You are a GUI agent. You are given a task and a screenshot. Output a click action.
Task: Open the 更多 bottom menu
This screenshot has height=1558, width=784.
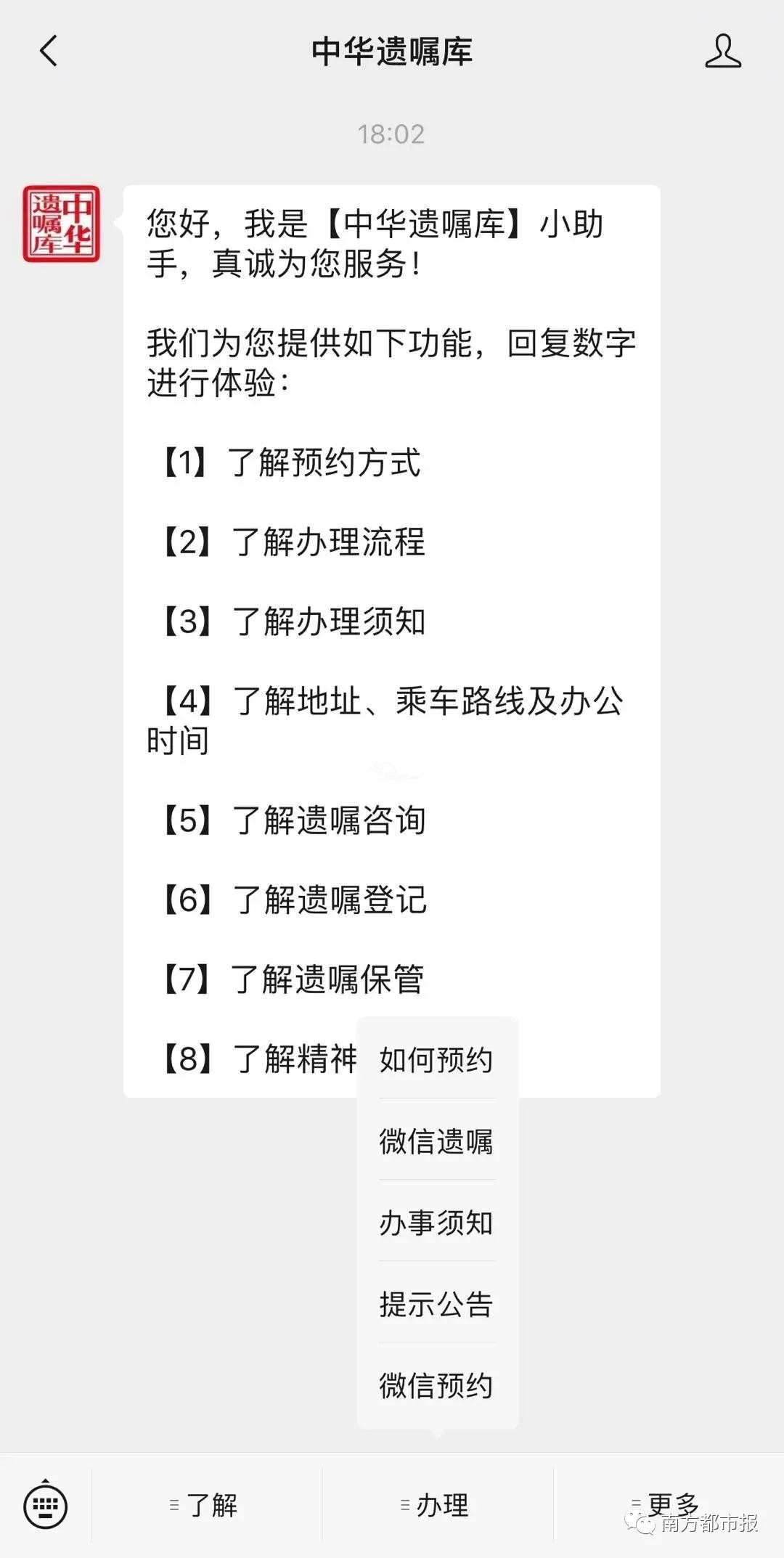[668, 1504]
